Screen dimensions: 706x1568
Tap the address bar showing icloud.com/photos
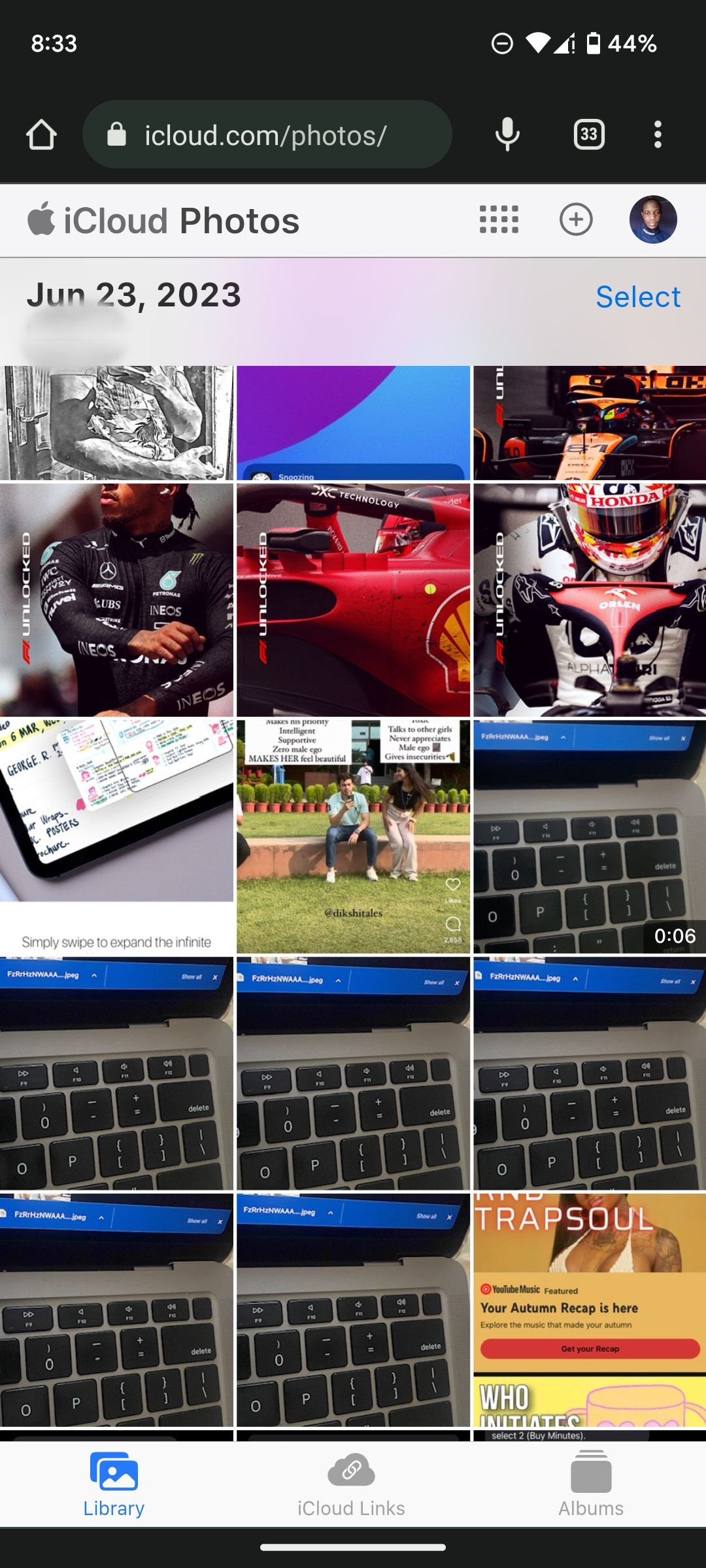pyautogui.click(x=267, y=134)
